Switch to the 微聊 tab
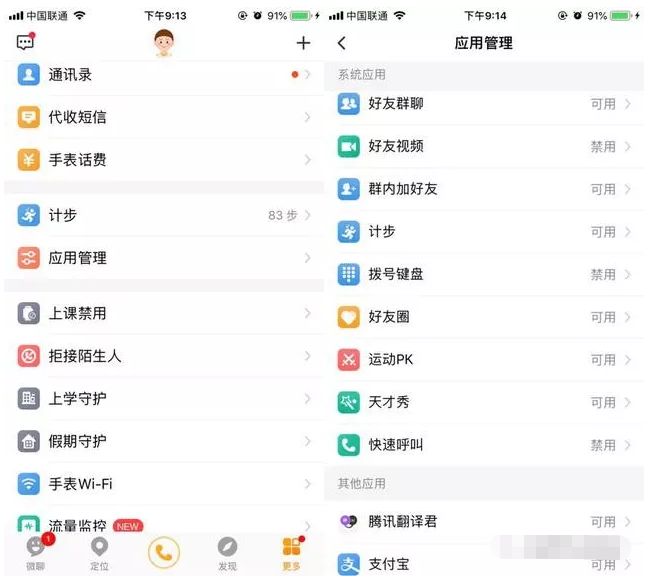This screenshot has height=583, width=653. tap(36, 552)
